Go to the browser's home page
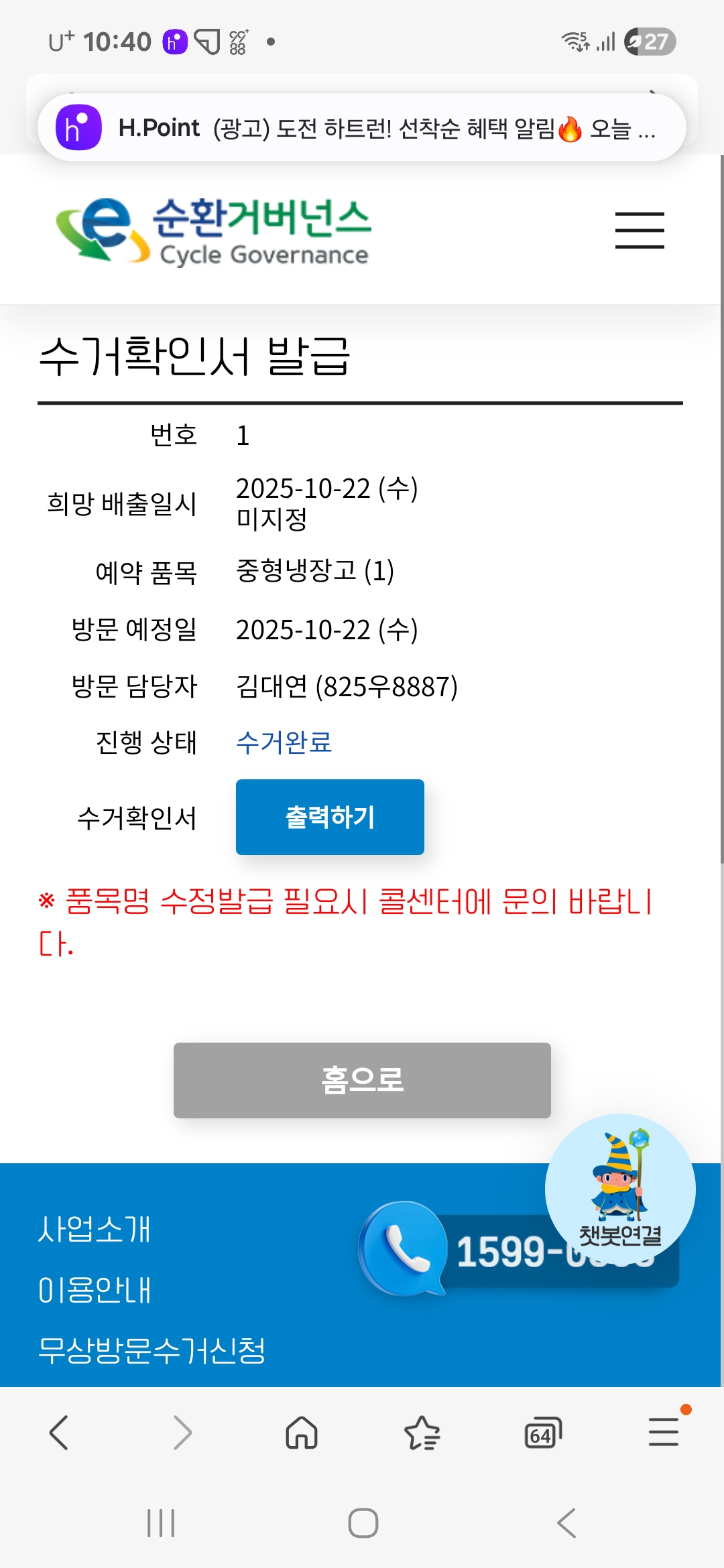This screenshot has height=1568, width=724. [x=302, y=1433]
